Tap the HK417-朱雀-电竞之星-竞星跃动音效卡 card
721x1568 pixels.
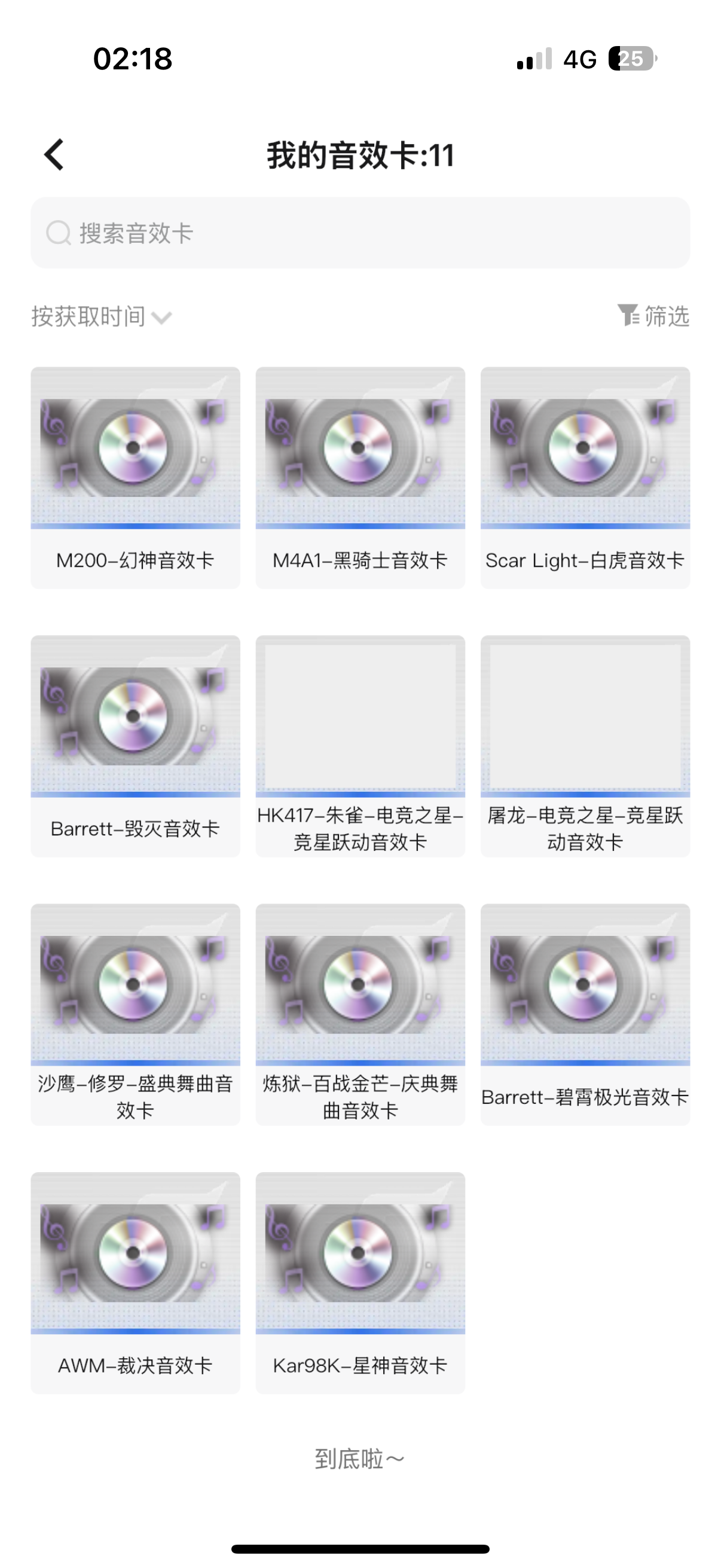360,745
